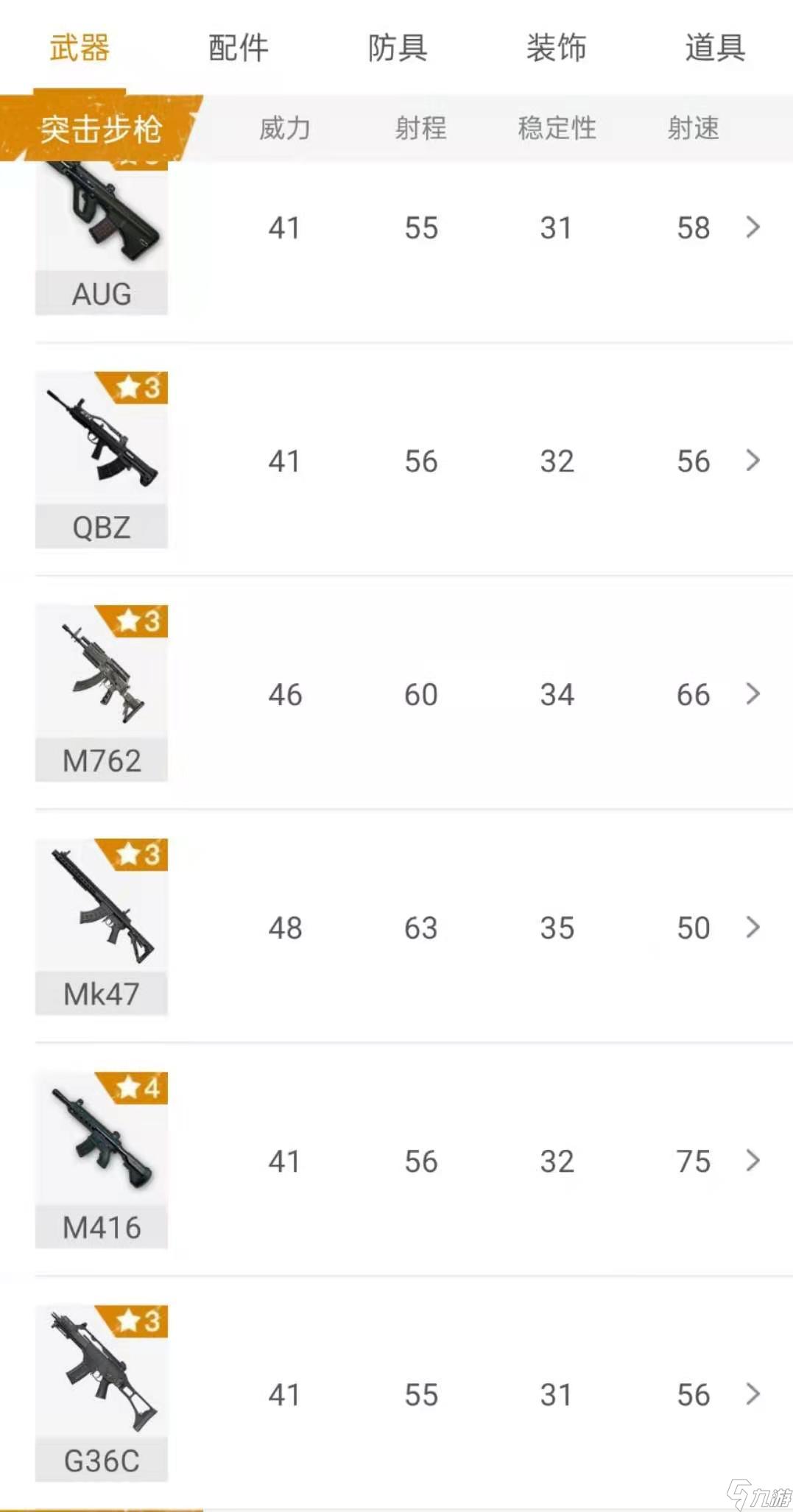View M762 rifle details
The height and width of the screenshot is (1512, 793).
point(414,693)
